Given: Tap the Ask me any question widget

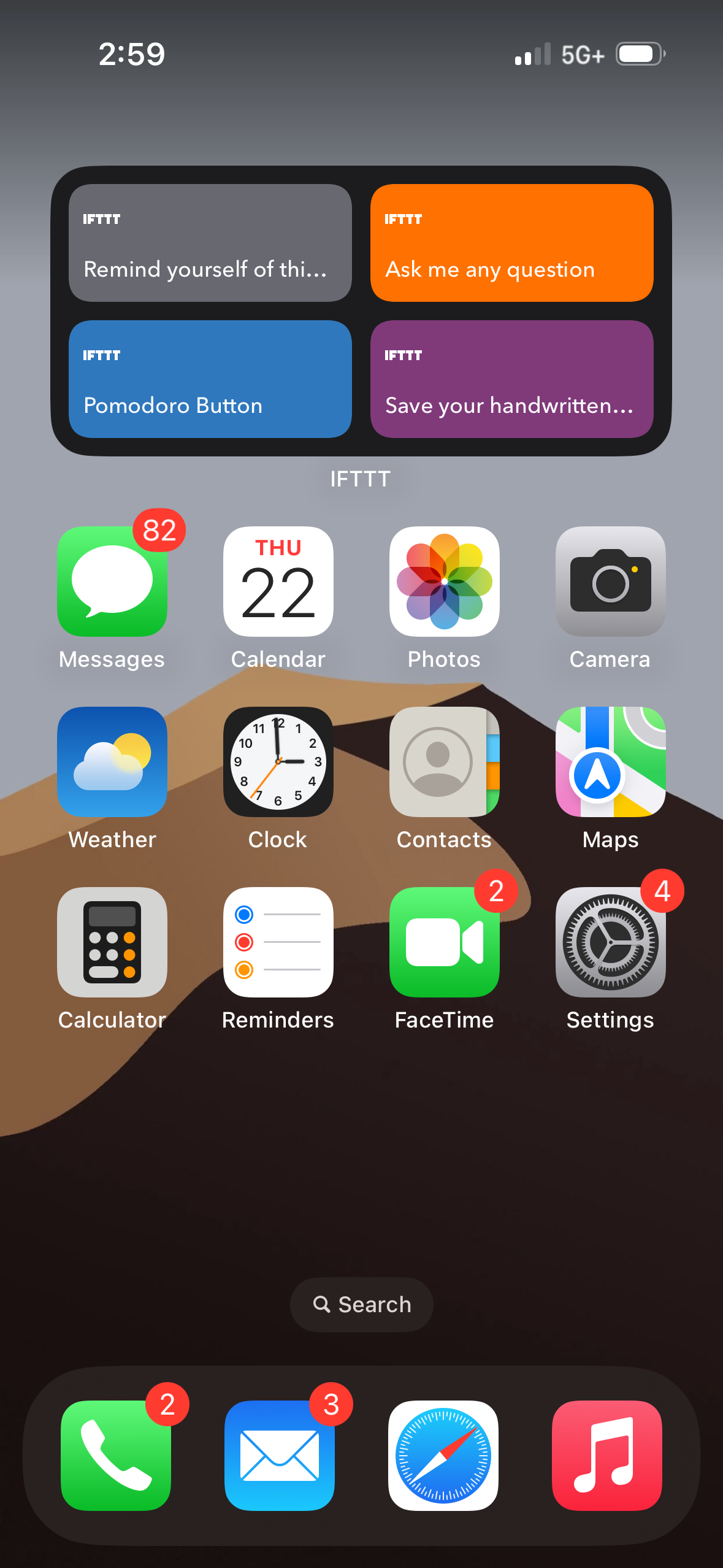Looking at the screenshot, I should click(511, 243).
